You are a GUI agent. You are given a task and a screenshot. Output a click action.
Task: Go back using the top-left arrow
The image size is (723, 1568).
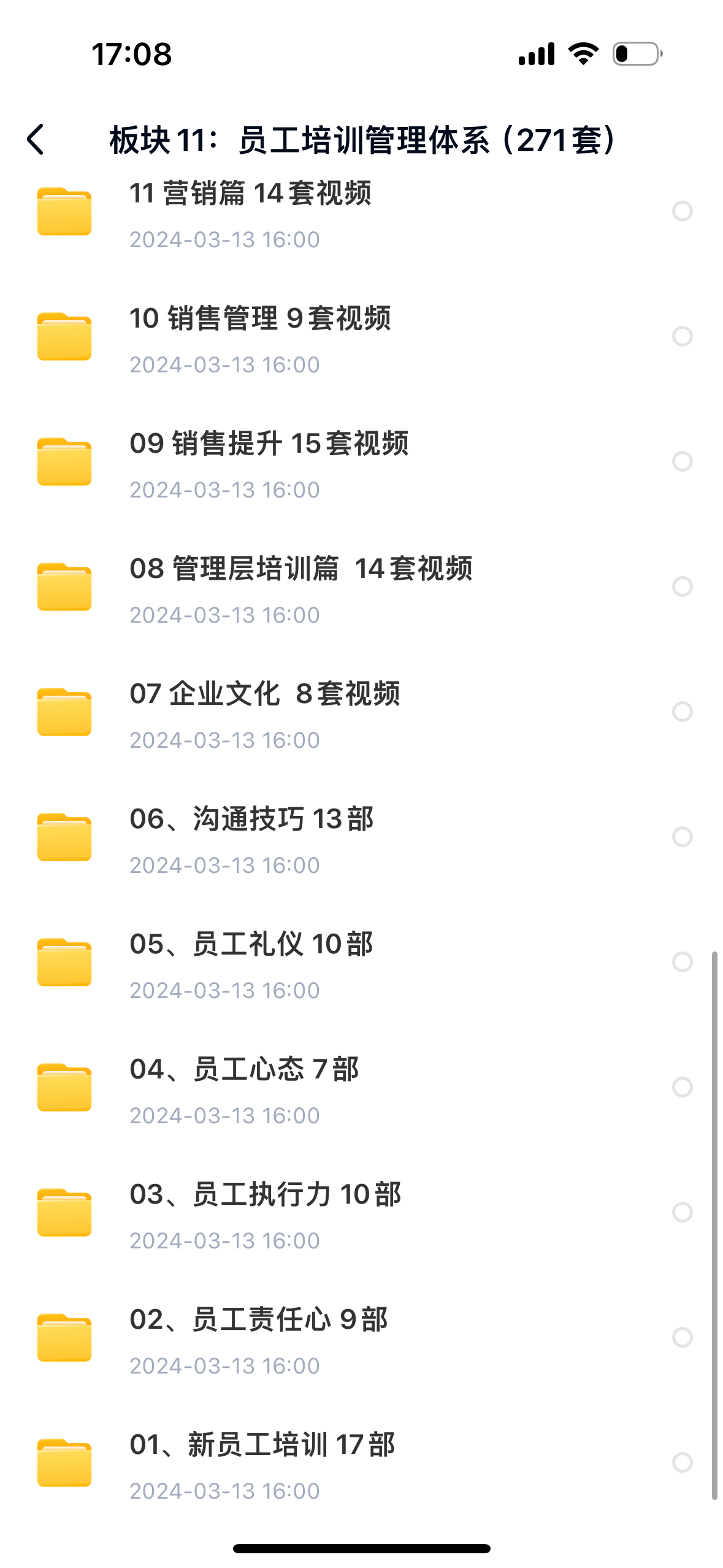(36, 140)
